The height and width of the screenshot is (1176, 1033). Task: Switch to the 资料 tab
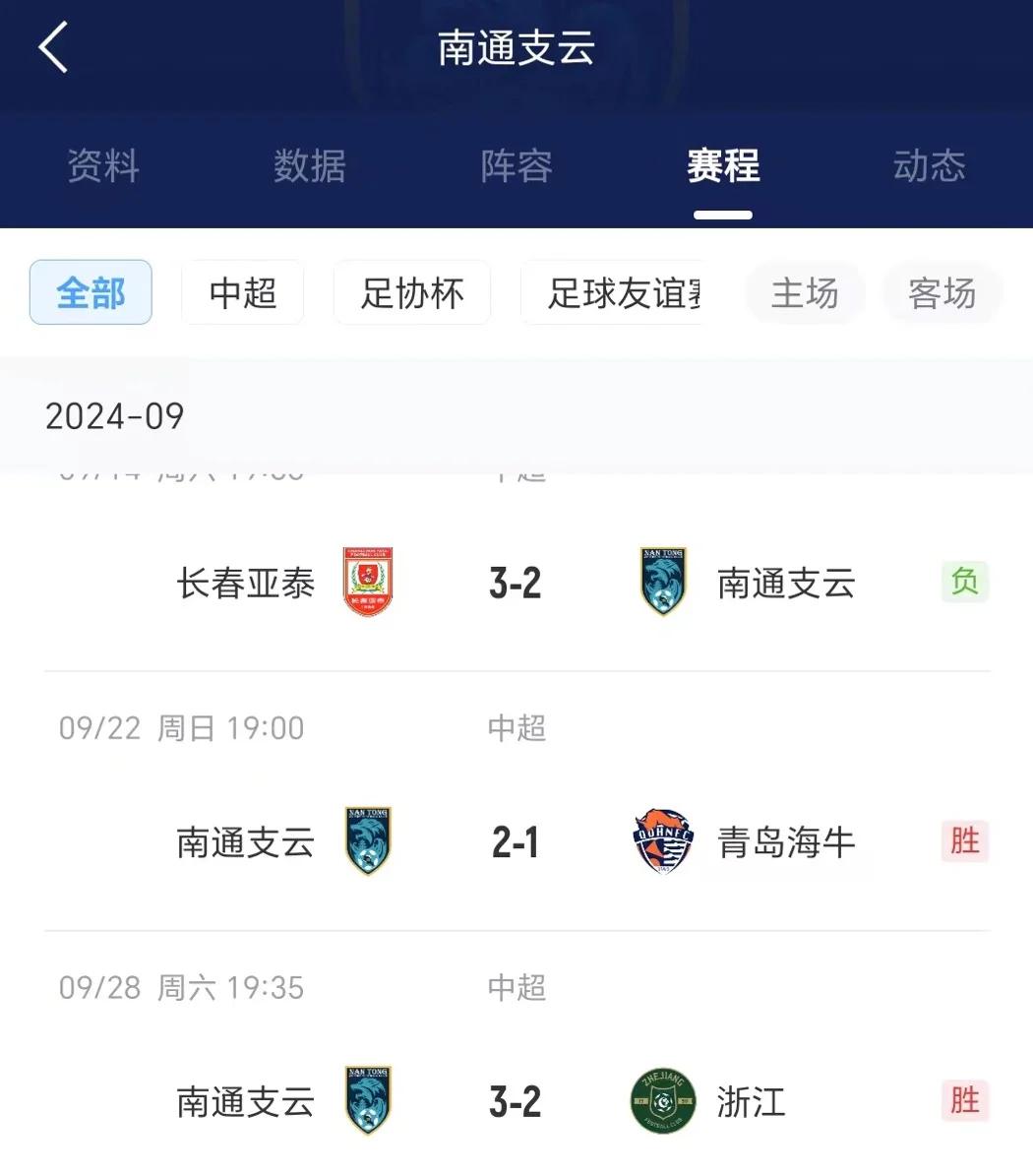click(x=102, y=167)
